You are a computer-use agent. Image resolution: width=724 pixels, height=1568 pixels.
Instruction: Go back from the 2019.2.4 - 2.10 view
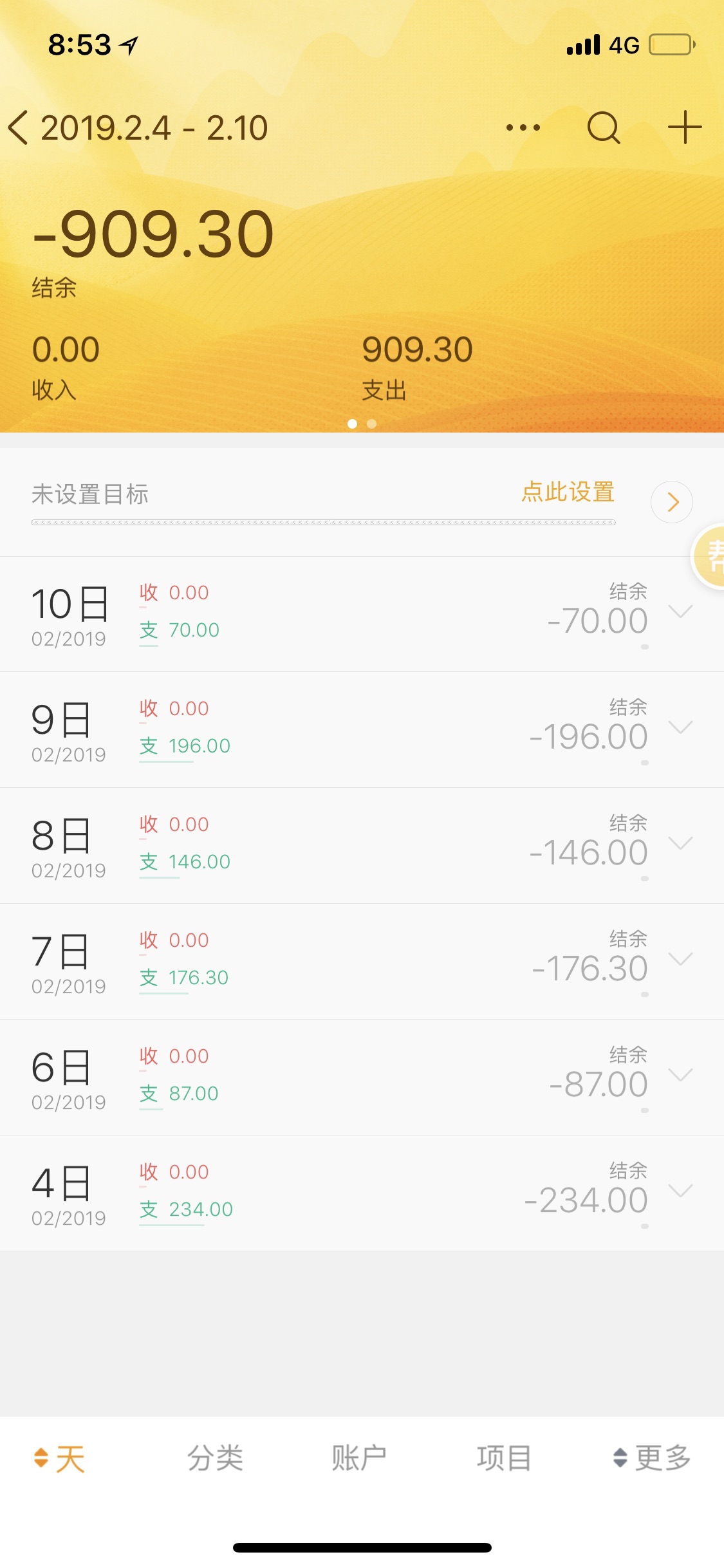[19, 127]
